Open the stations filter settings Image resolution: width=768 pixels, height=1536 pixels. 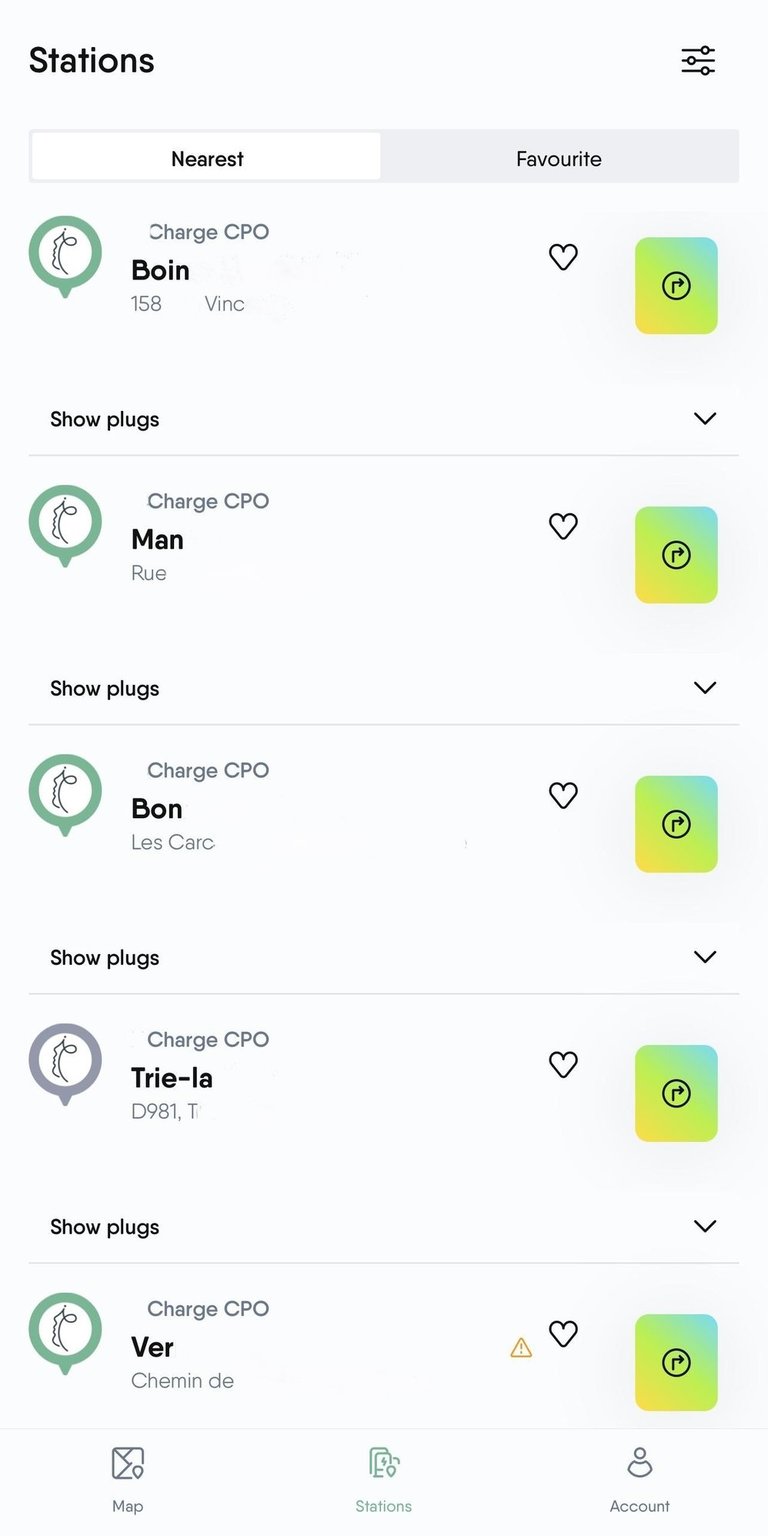pos(698,61)
